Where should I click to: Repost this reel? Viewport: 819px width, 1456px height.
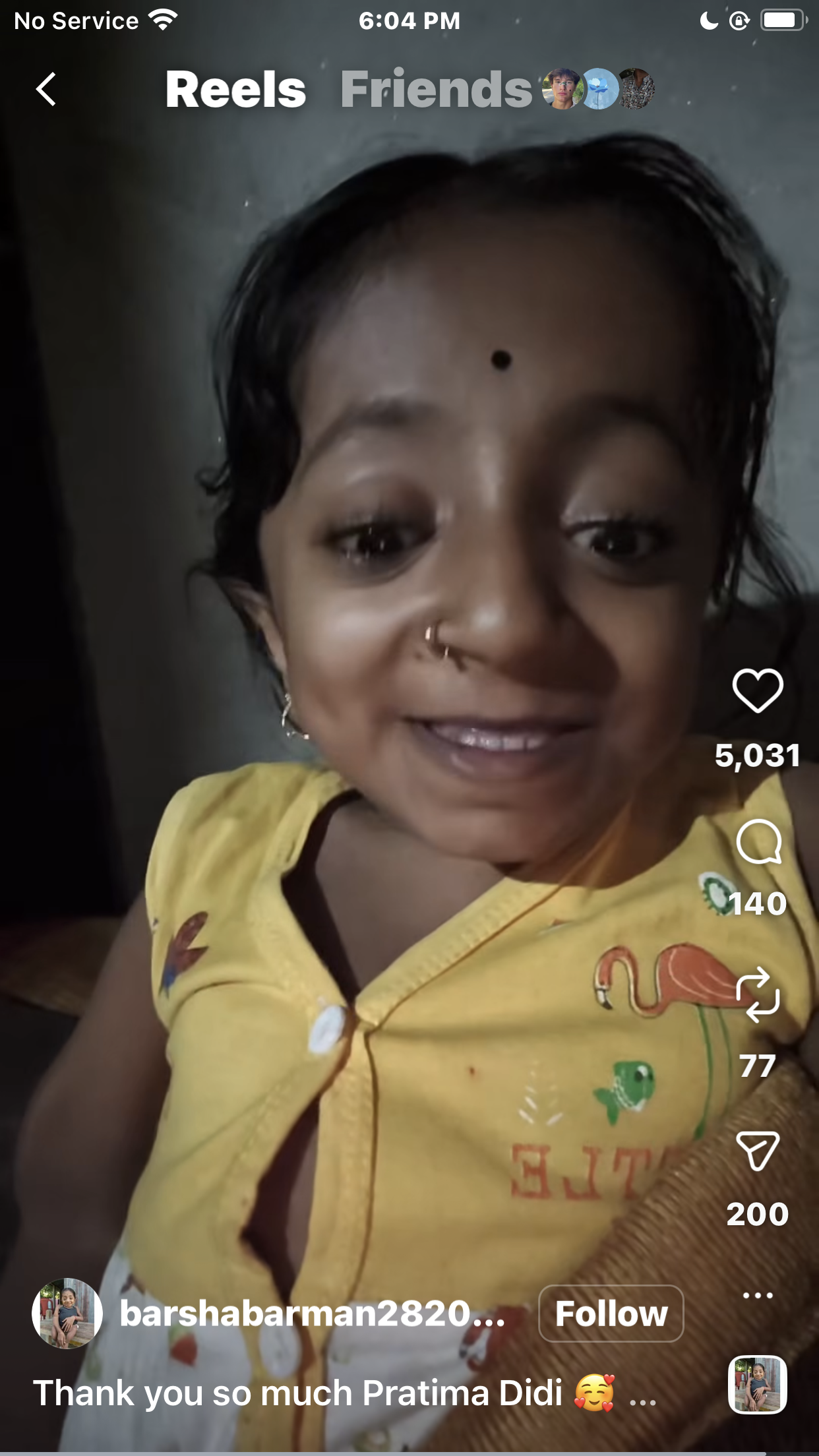point(758,994)
